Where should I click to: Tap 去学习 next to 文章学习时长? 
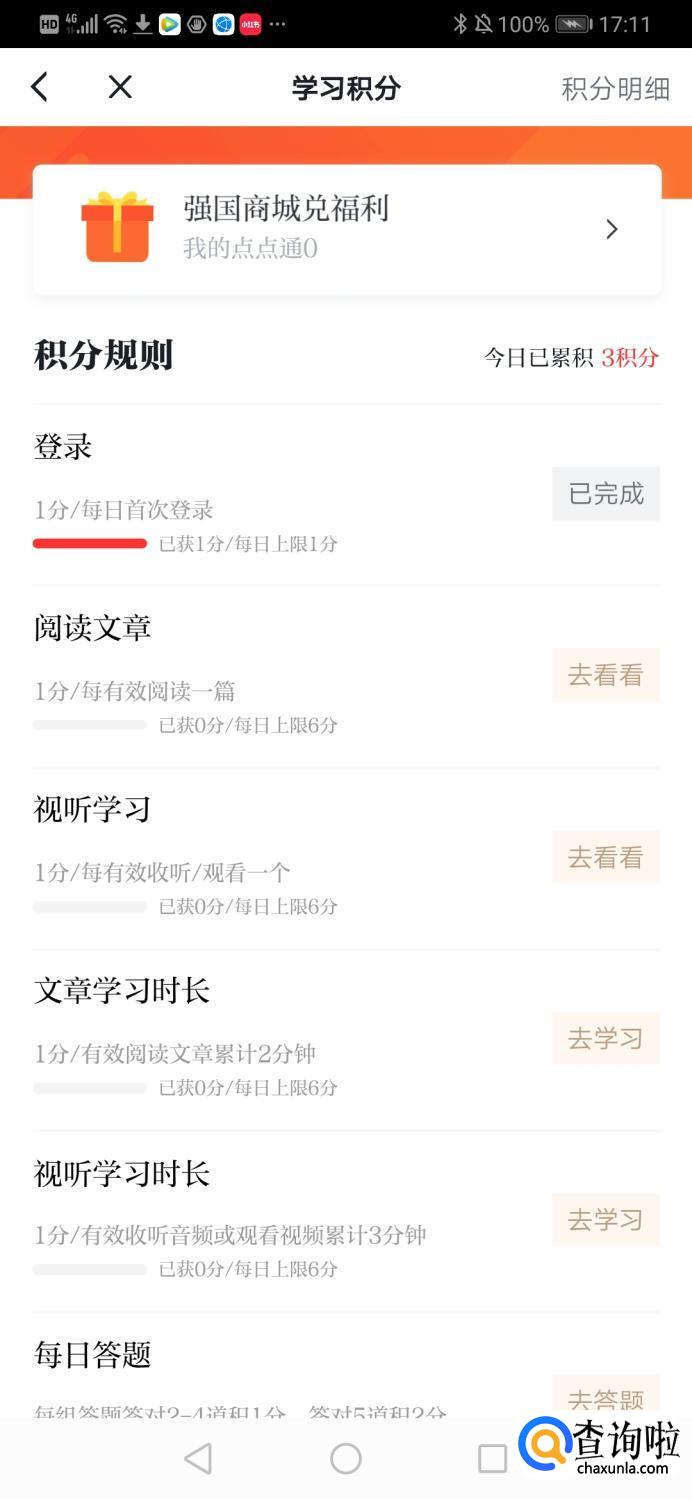coord(605,1038)
